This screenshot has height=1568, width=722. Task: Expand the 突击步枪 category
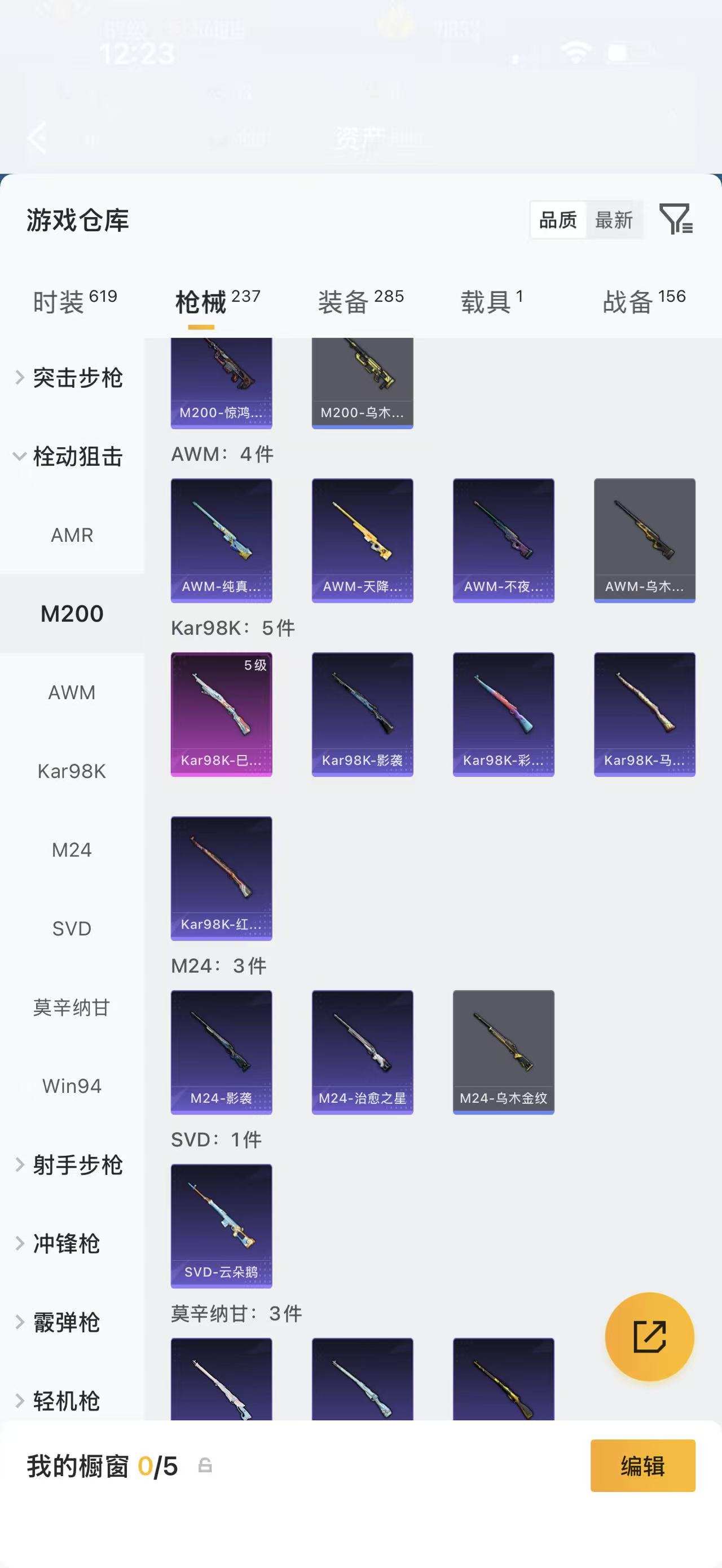[77, 377]
